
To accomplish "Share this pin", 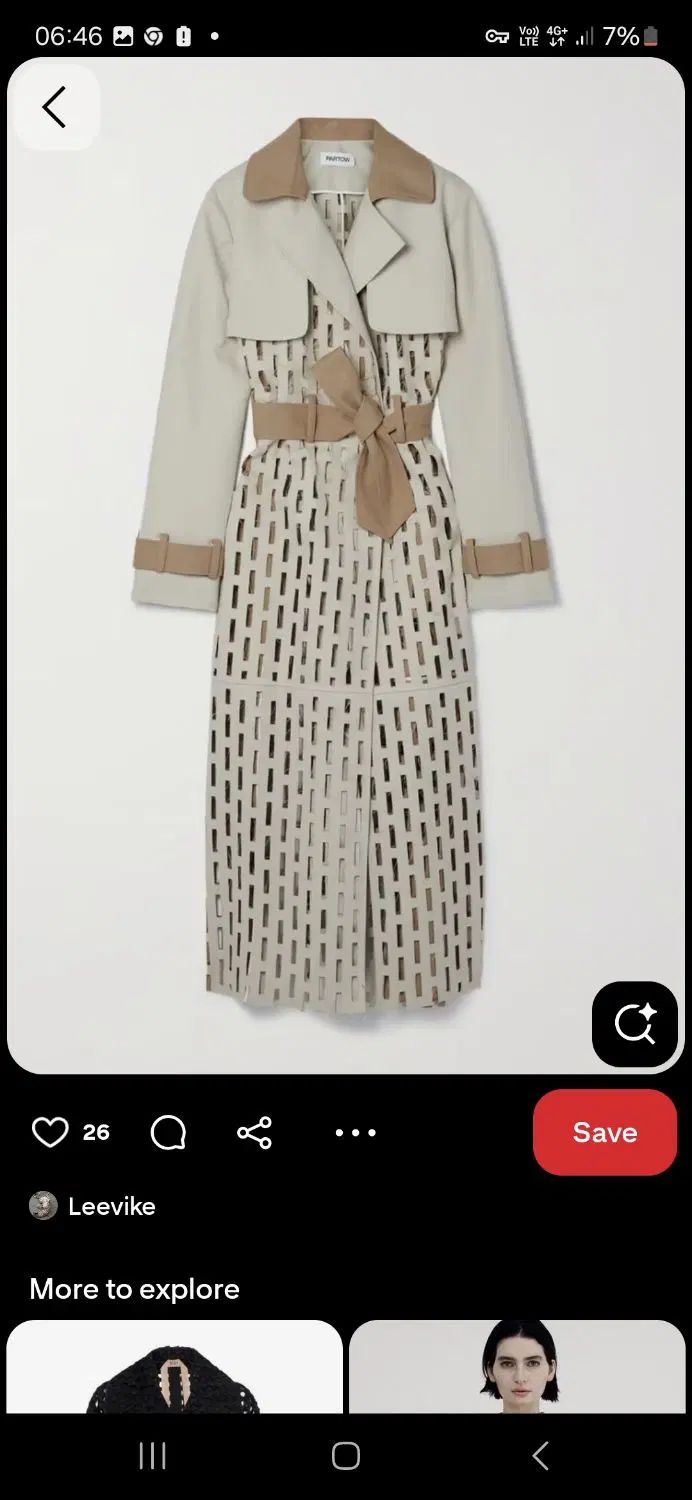I will (x=254, y=1133).
